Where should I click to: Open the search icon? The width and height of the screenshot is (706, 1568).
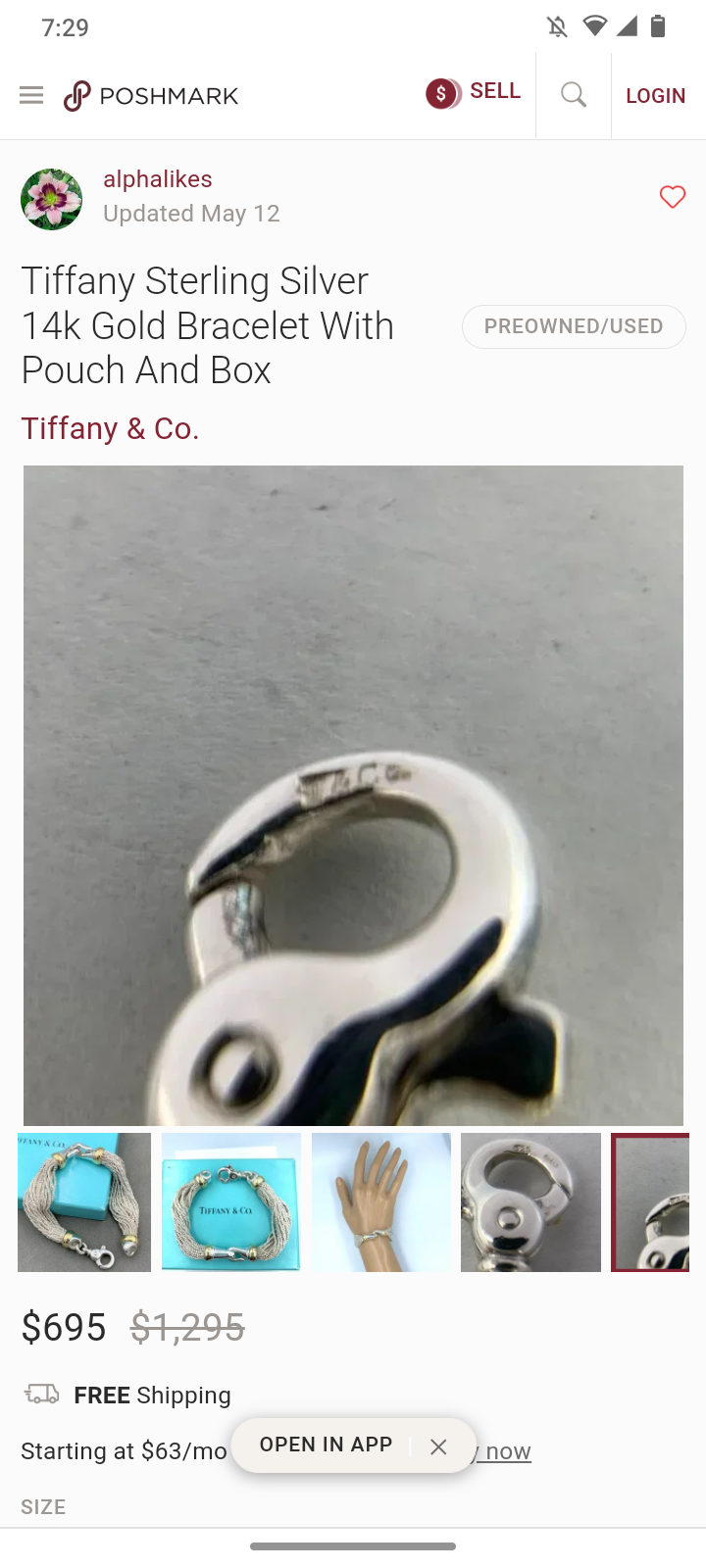pyautogui.click(x=574, y=95)
